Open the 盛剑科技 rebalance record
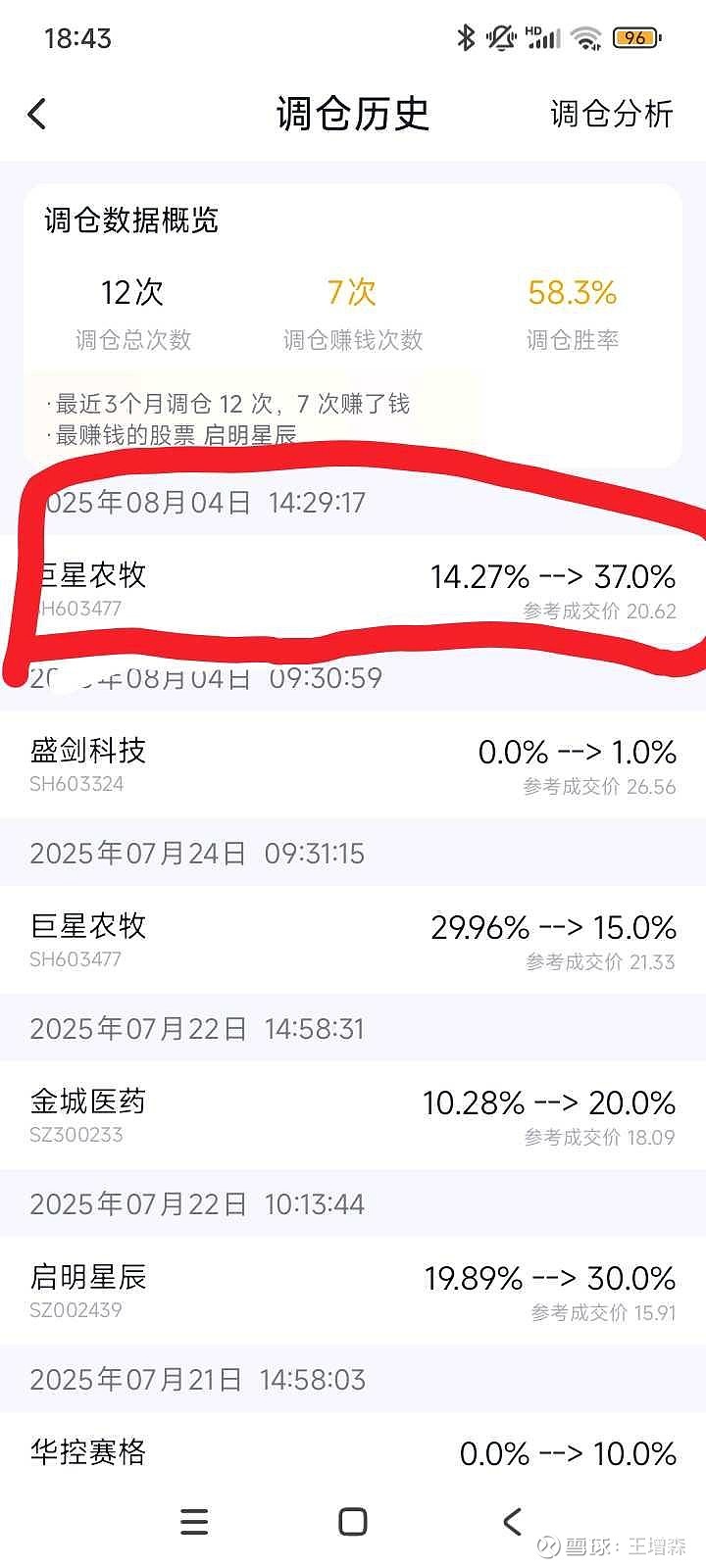The height and width of the screenshot is (1568, 706). coord(353,764)
